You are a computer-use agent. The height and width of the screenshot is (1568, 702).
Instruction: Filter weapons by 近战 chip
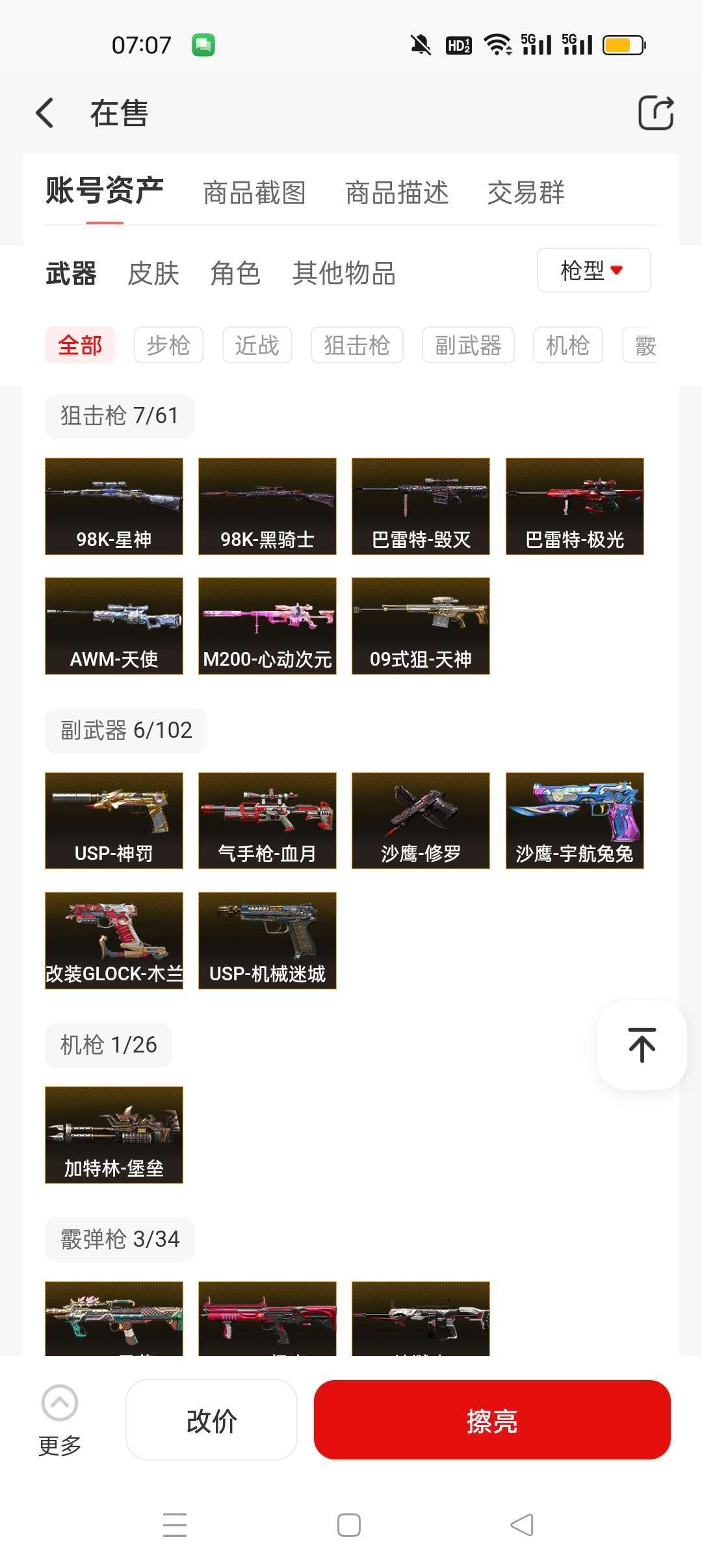coord(257,345)
